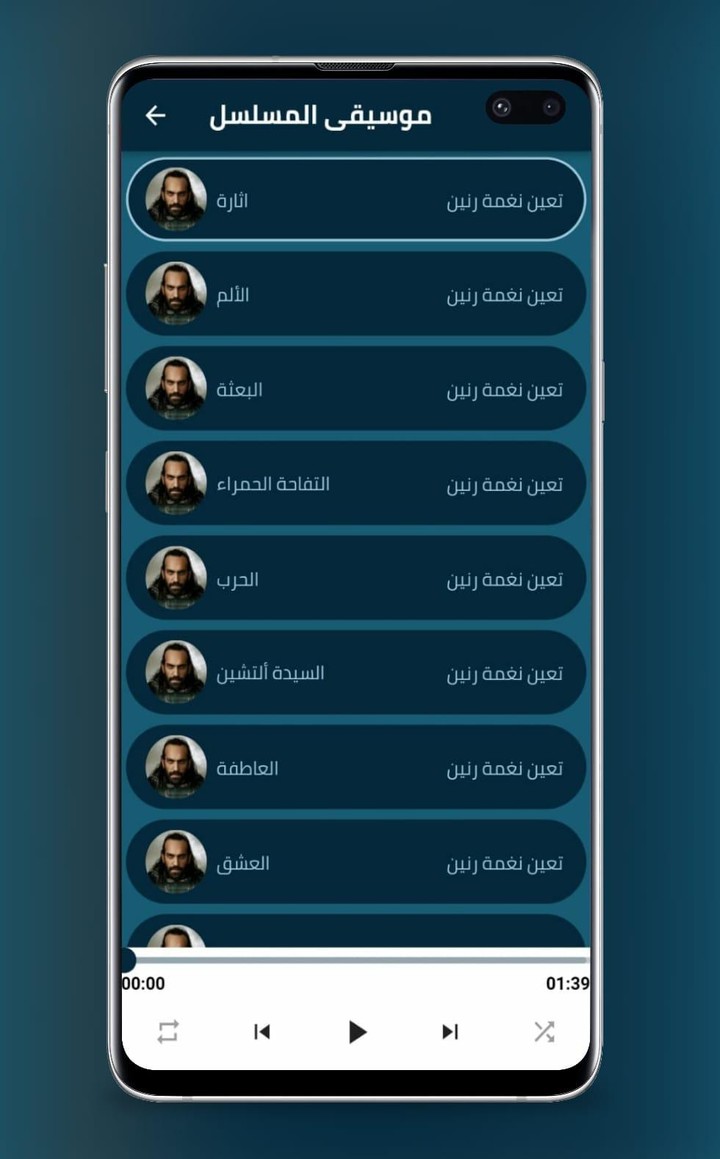Tap تعين نغمة رنين for اثارة track
This screenshot has height=1159, width=720.
click(x=506, y=199)
